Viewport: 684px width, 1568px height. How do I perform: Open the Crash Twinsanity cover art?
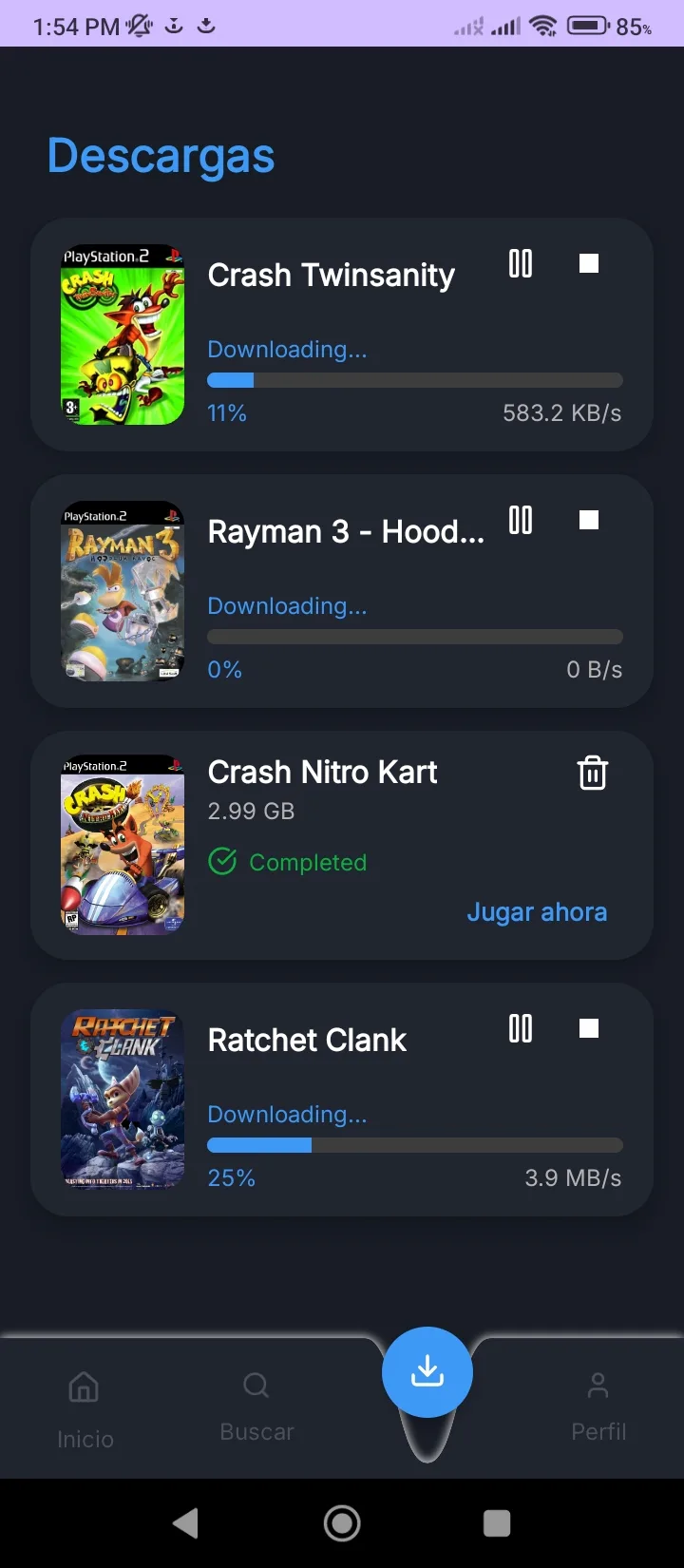tap(123, 335)
